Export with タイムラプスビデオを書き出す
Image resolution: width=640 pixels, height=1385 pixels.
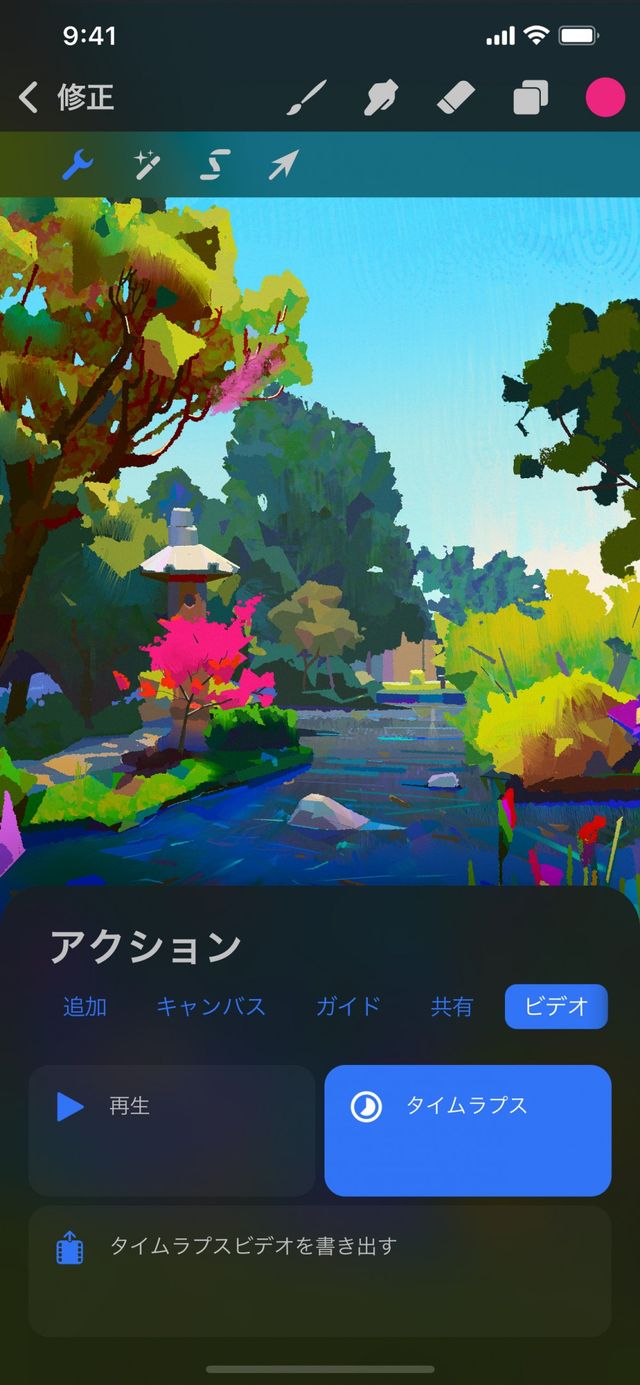point(319,1270)
